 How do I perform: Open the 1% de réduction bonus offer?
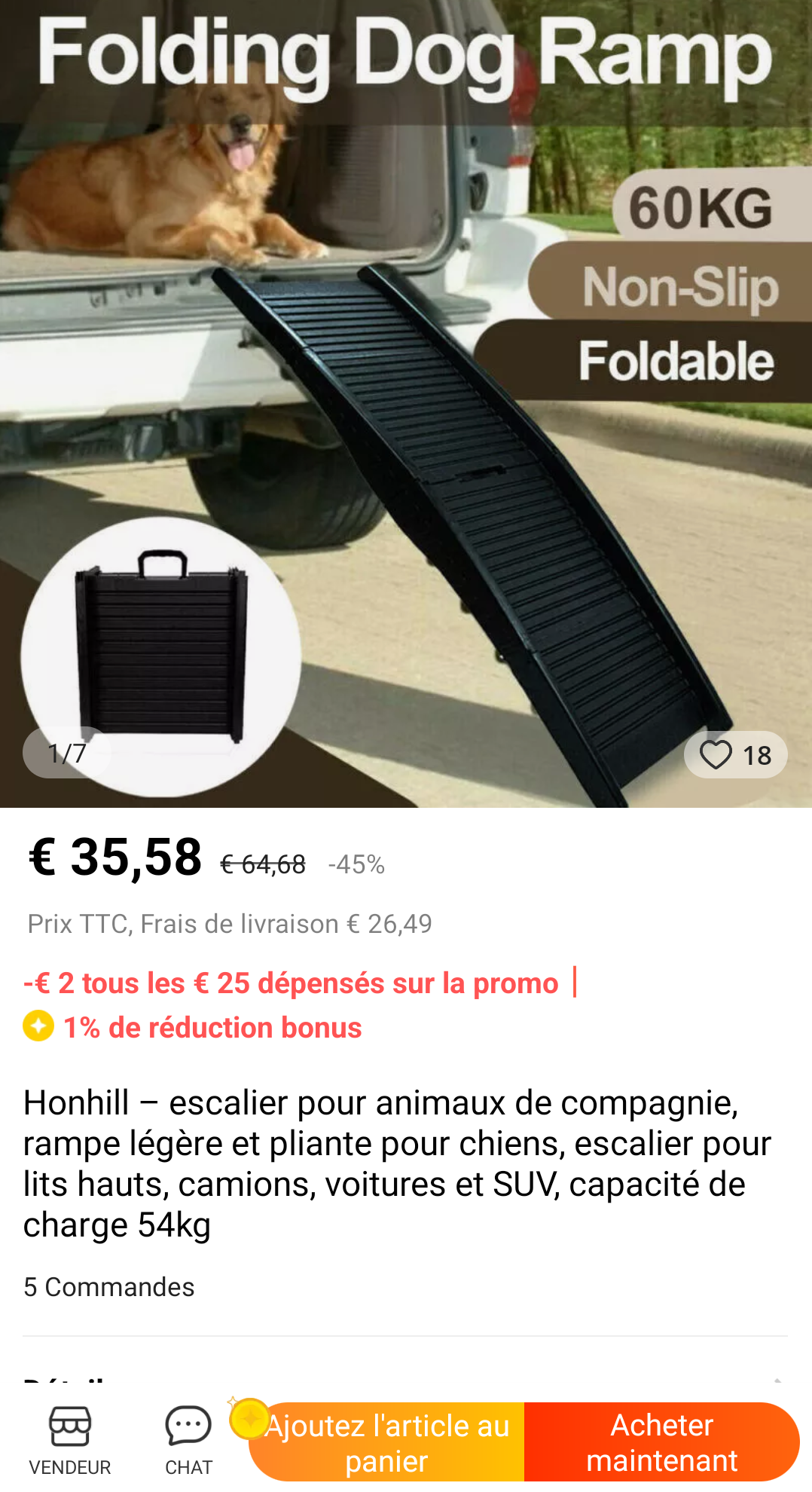pyautogui.click(x=193, y=1027)
